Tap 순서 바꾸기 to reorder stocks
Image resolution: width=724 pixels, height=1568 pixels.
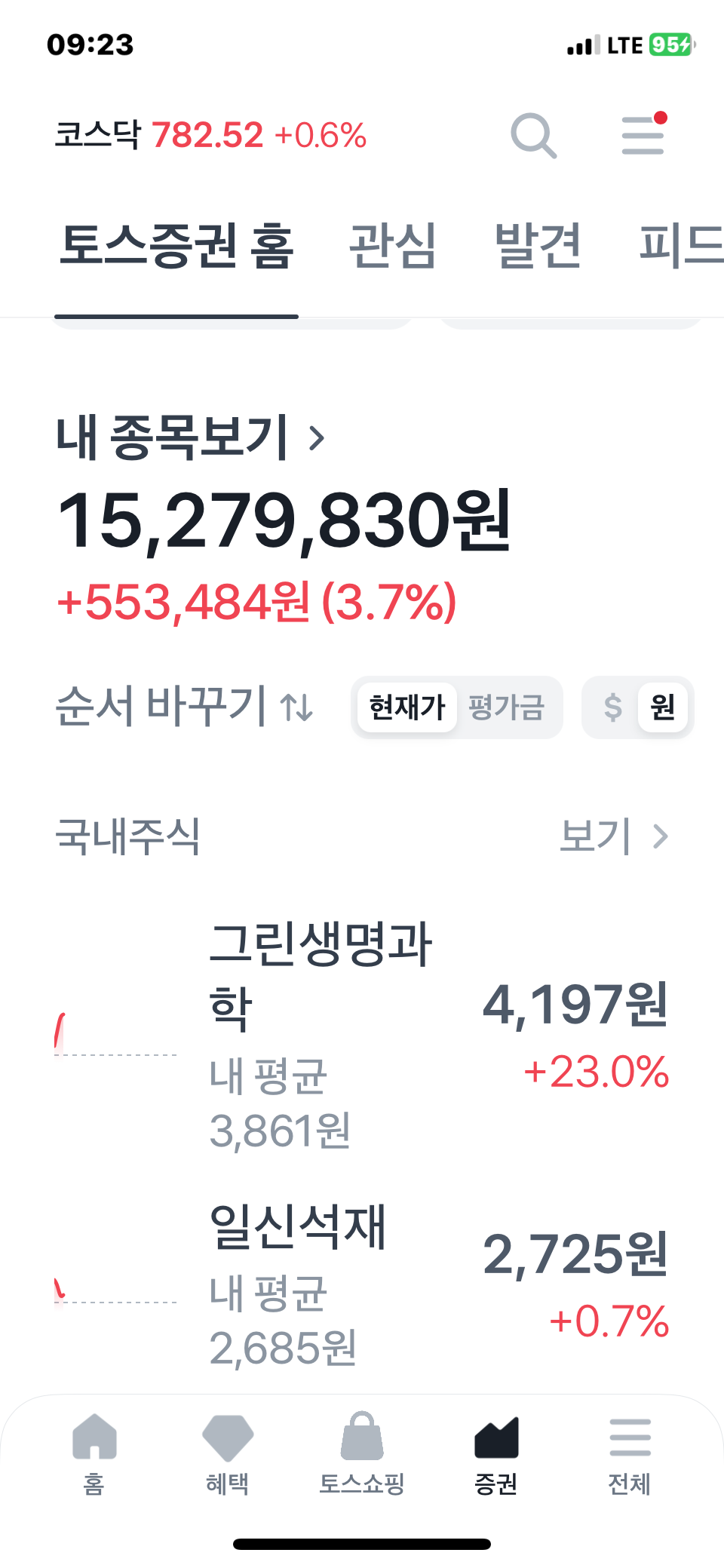(184, 707)
